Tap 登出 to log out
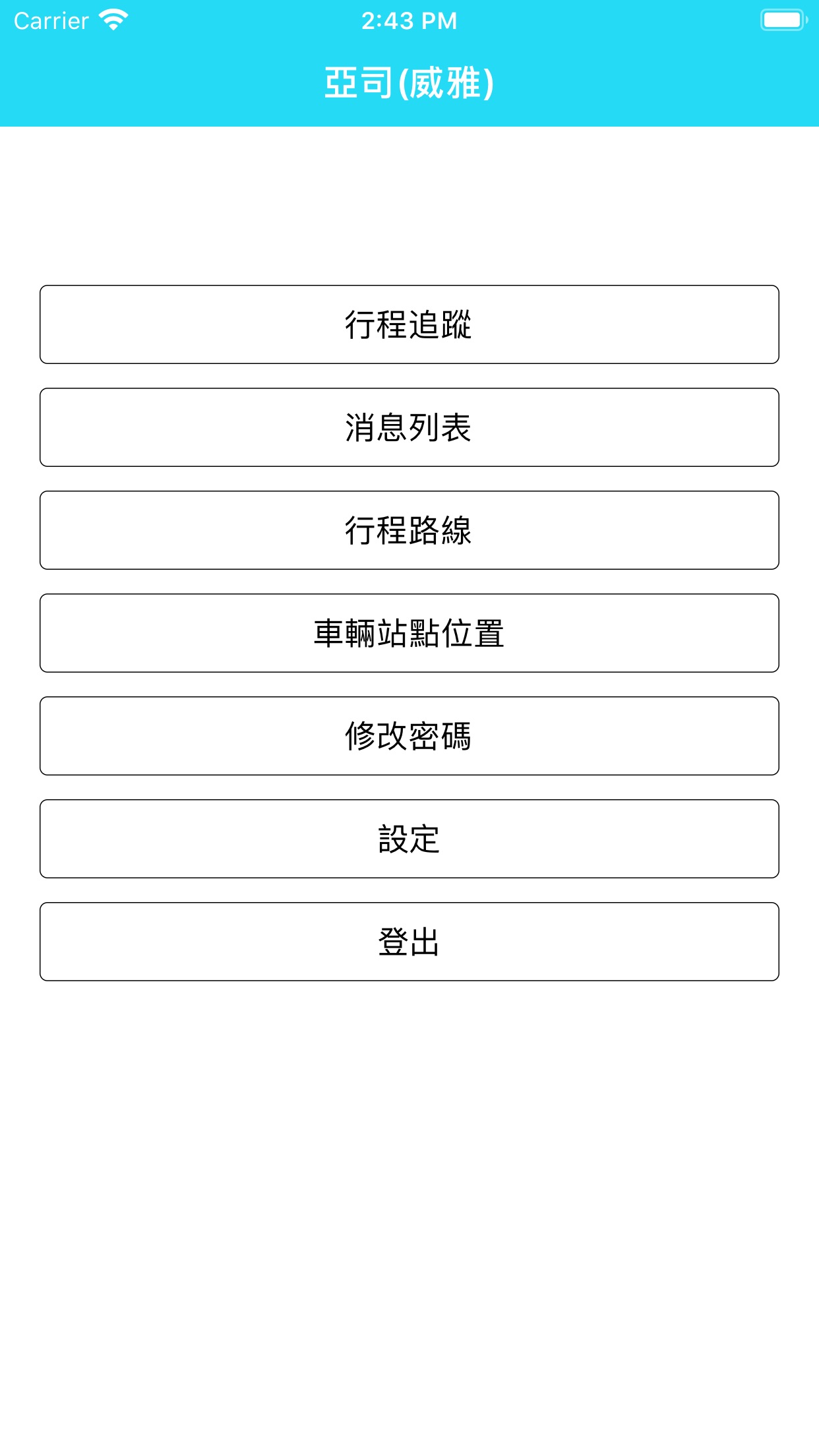This screenshot has width=819, height=1456. [x=409, y=942]
